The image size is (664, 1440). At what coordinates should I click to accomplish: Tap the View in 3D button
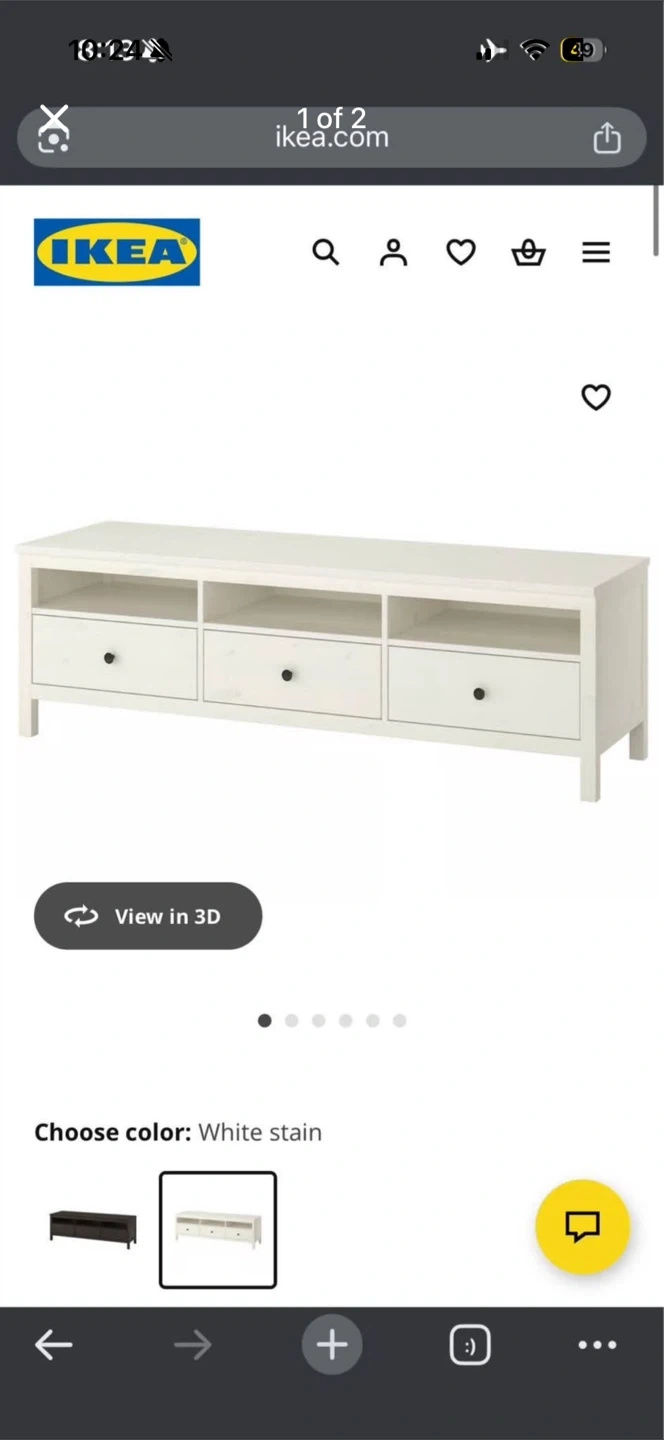148,916
